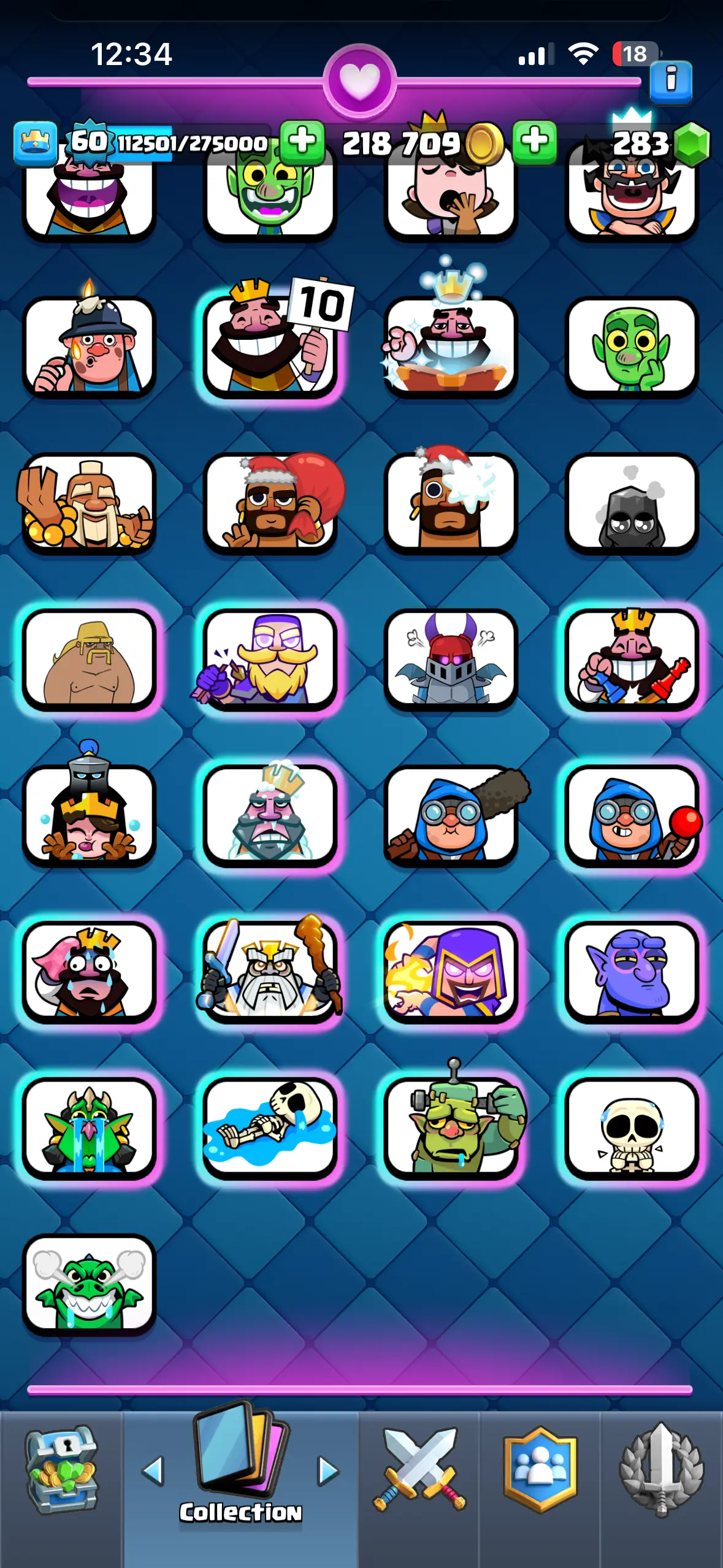Select the thinking green goblin emote
The image size is (723, 1568).
pyautogui.click(x=632, y=347)
